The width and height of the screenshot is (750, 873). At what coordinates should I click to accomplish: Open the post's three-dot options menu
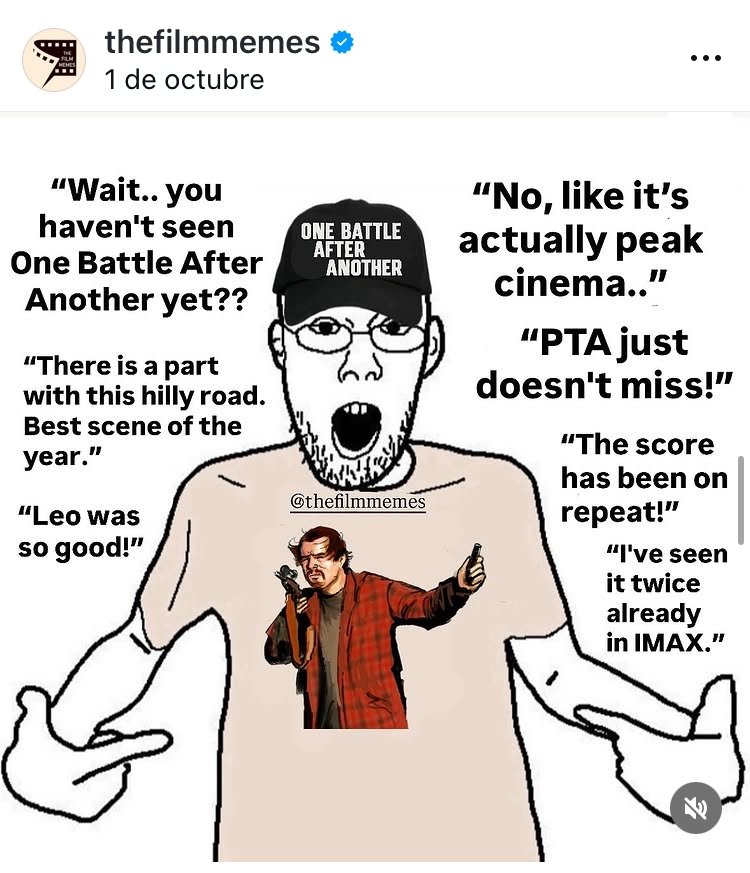click(x=705, y=58)
